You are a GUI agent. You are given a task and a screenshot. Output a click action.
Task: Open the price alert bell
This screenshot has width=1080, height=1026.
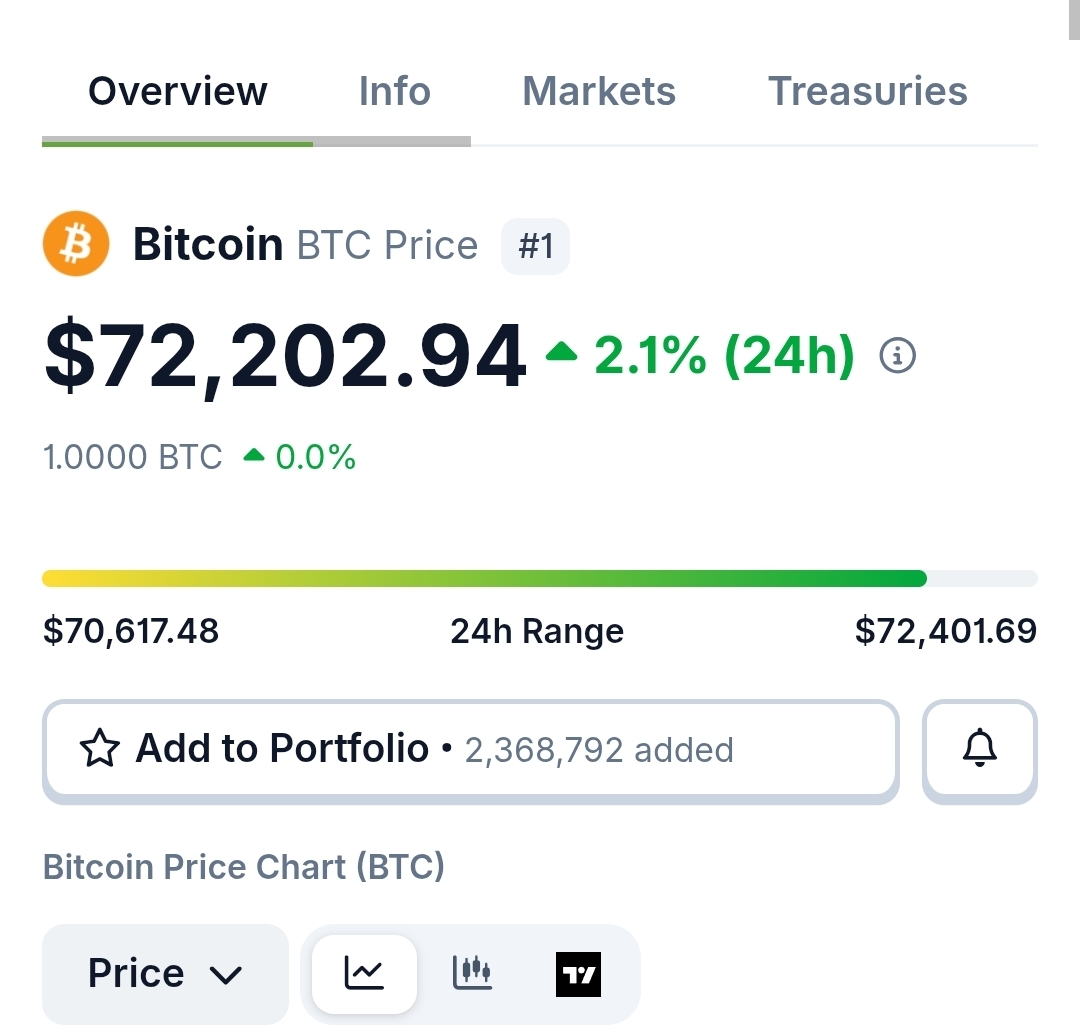click(x=979, y=750)
